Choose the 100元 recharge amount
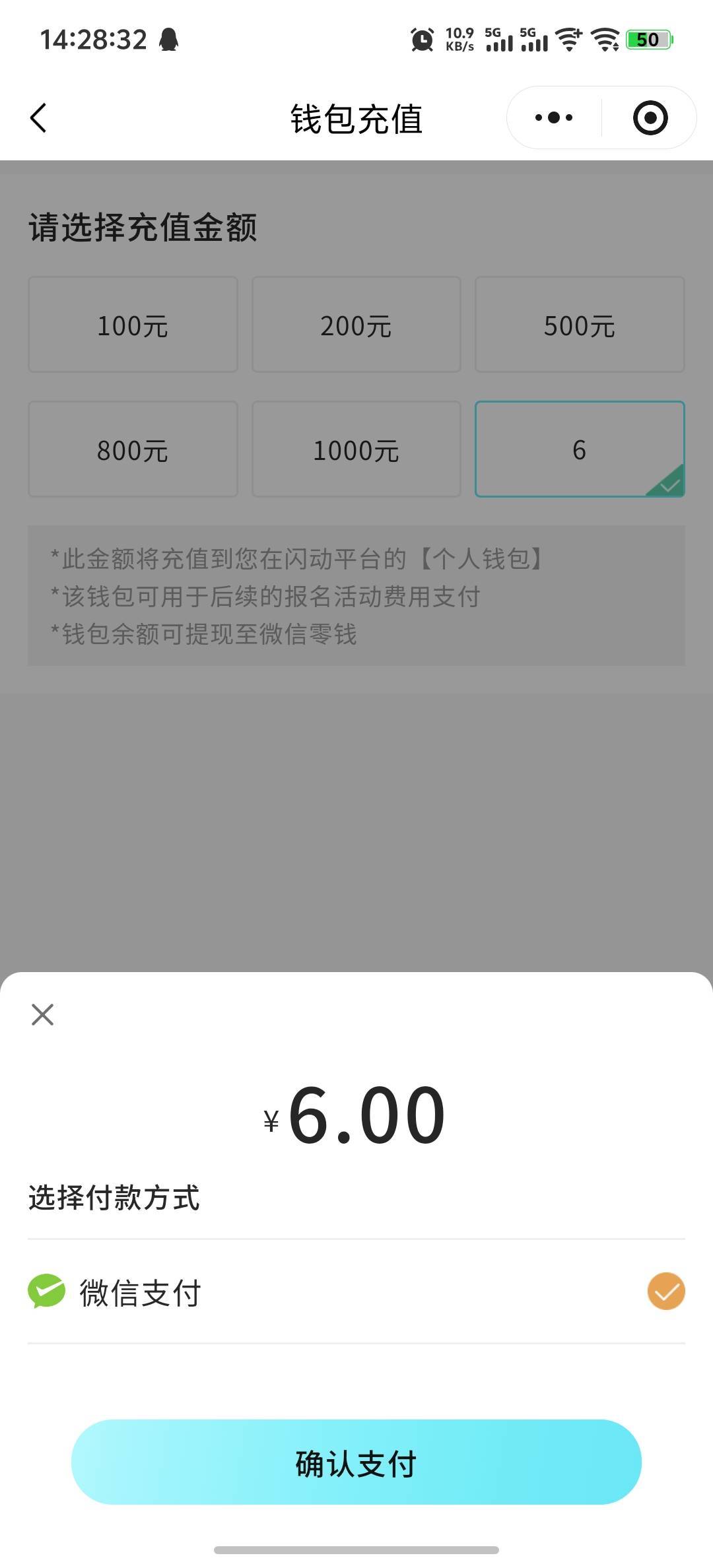Screen dimensions: 713x1568 133,325
